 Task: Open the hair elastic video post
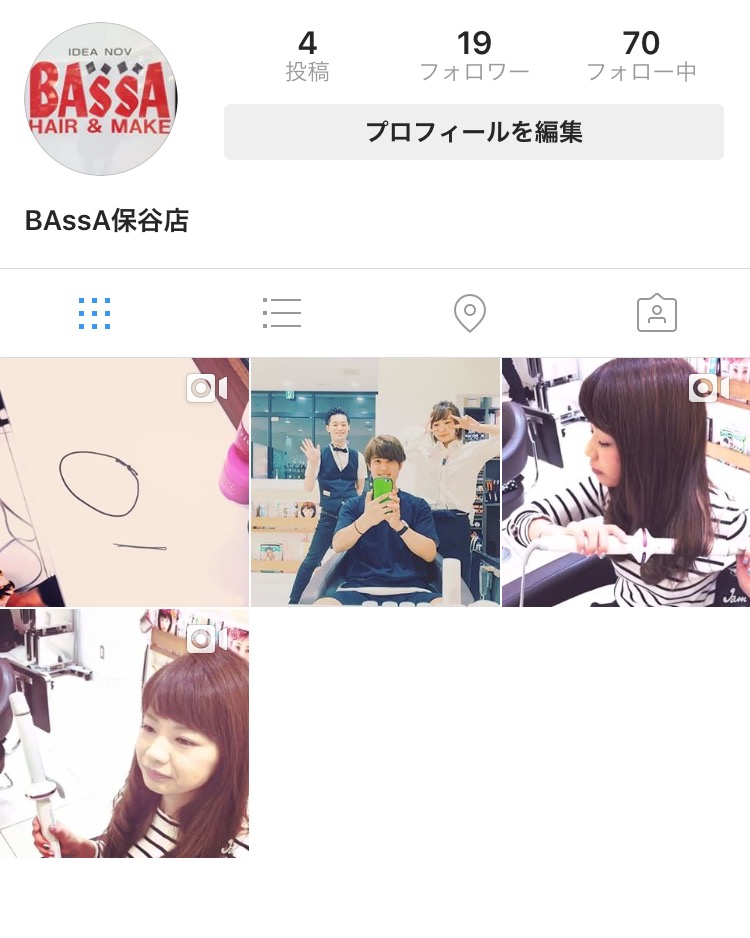coord(124,482)
